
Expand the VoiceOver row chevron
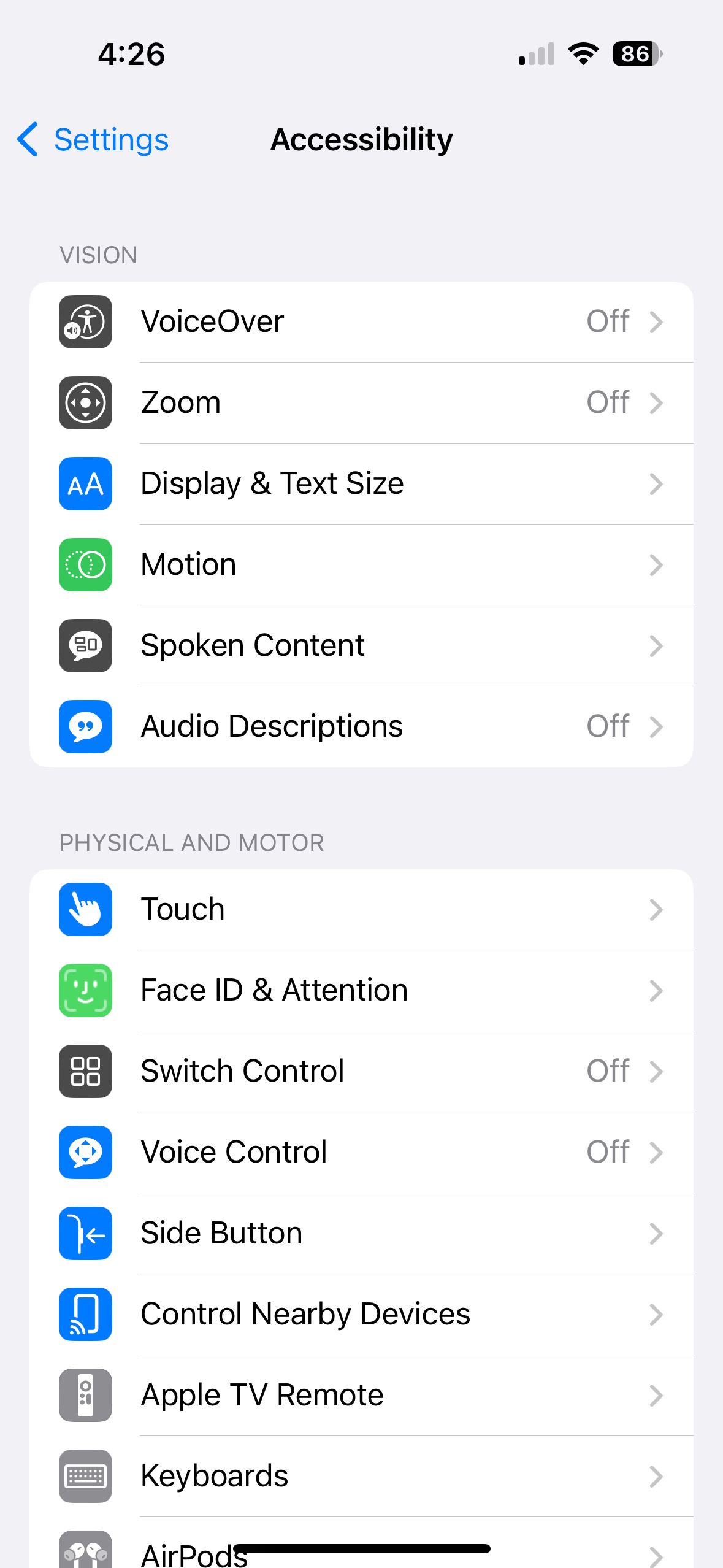657,321
